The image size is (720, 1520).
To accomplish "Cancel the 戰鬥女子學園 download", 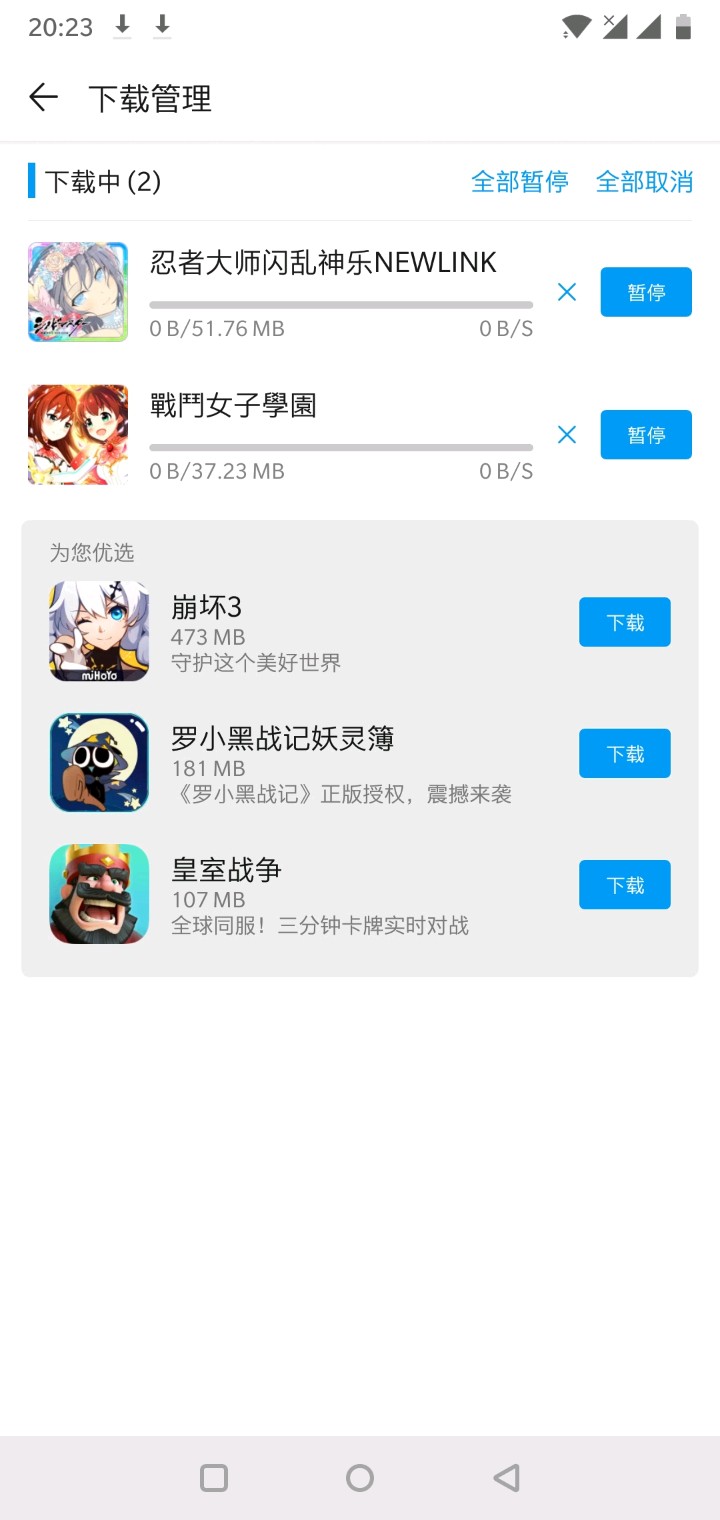I will tap(567, 435).
